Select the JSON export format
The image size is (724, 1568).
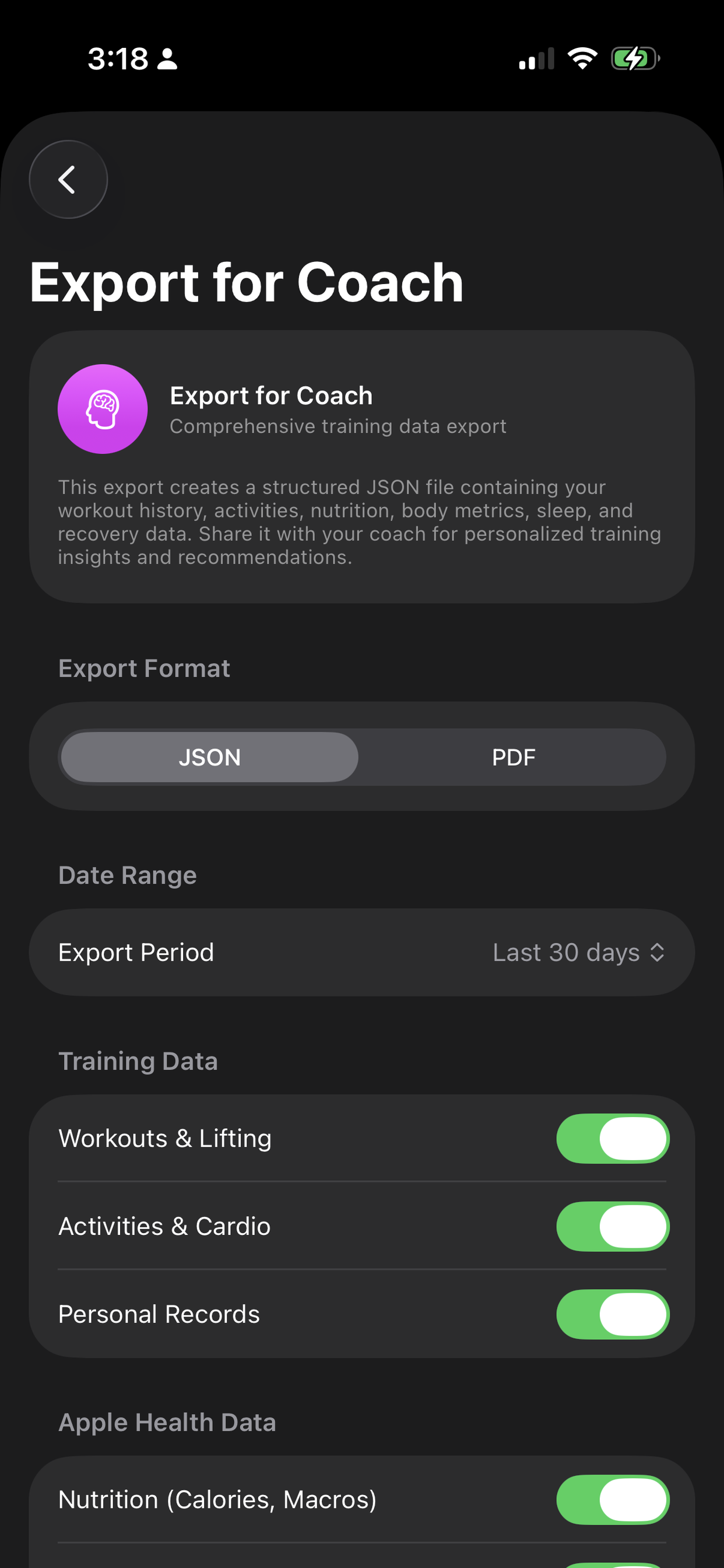(209, 757)
